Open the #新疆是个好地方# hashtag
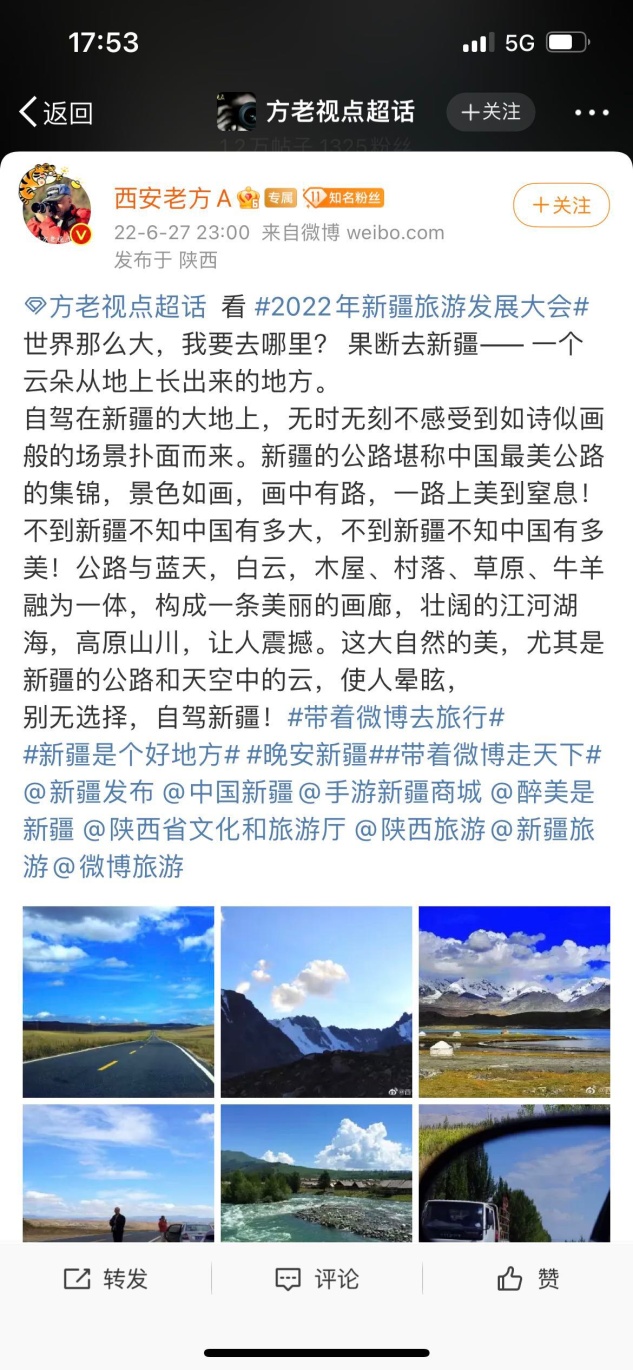Viewport: 633px width, 1370px height. click(131, 754)
